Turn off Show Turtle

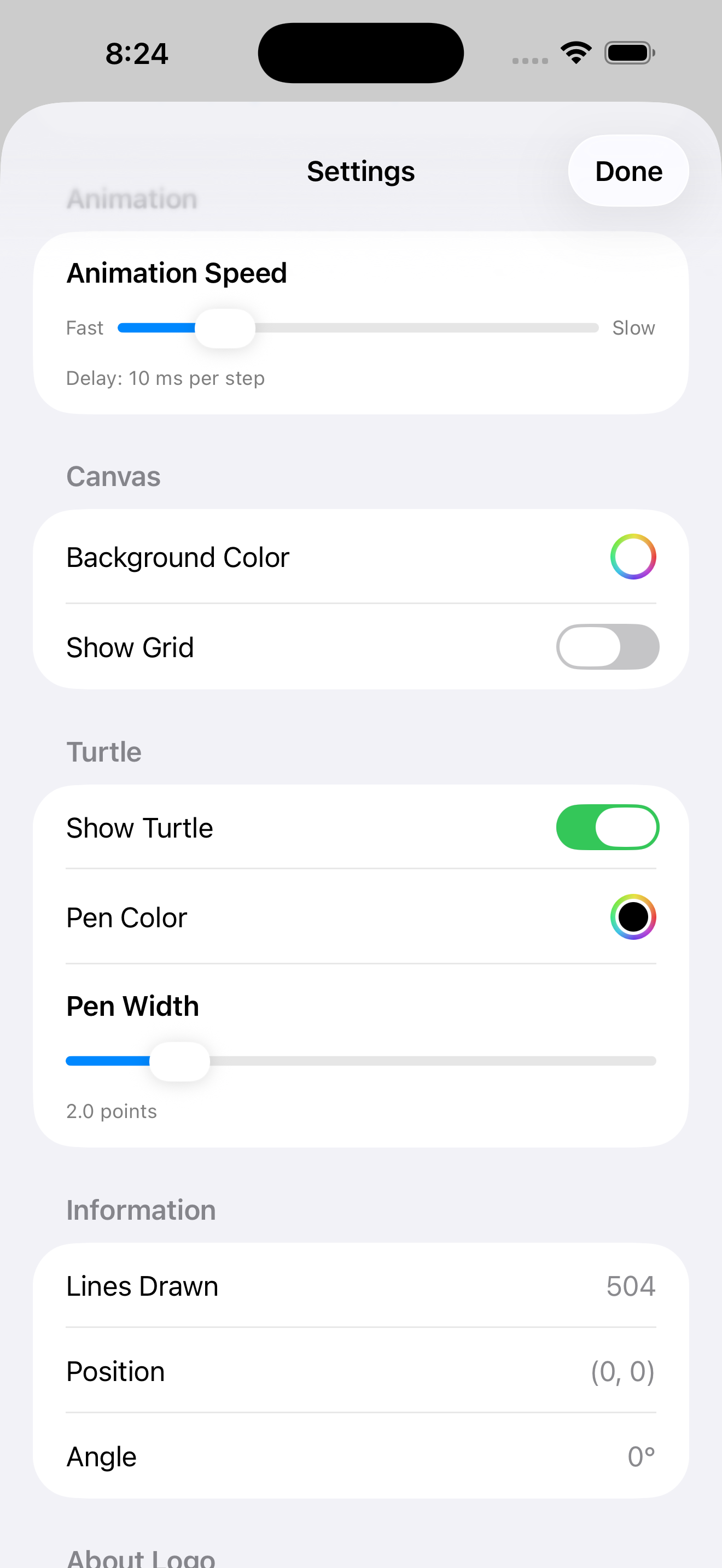[x=607, y=827]
